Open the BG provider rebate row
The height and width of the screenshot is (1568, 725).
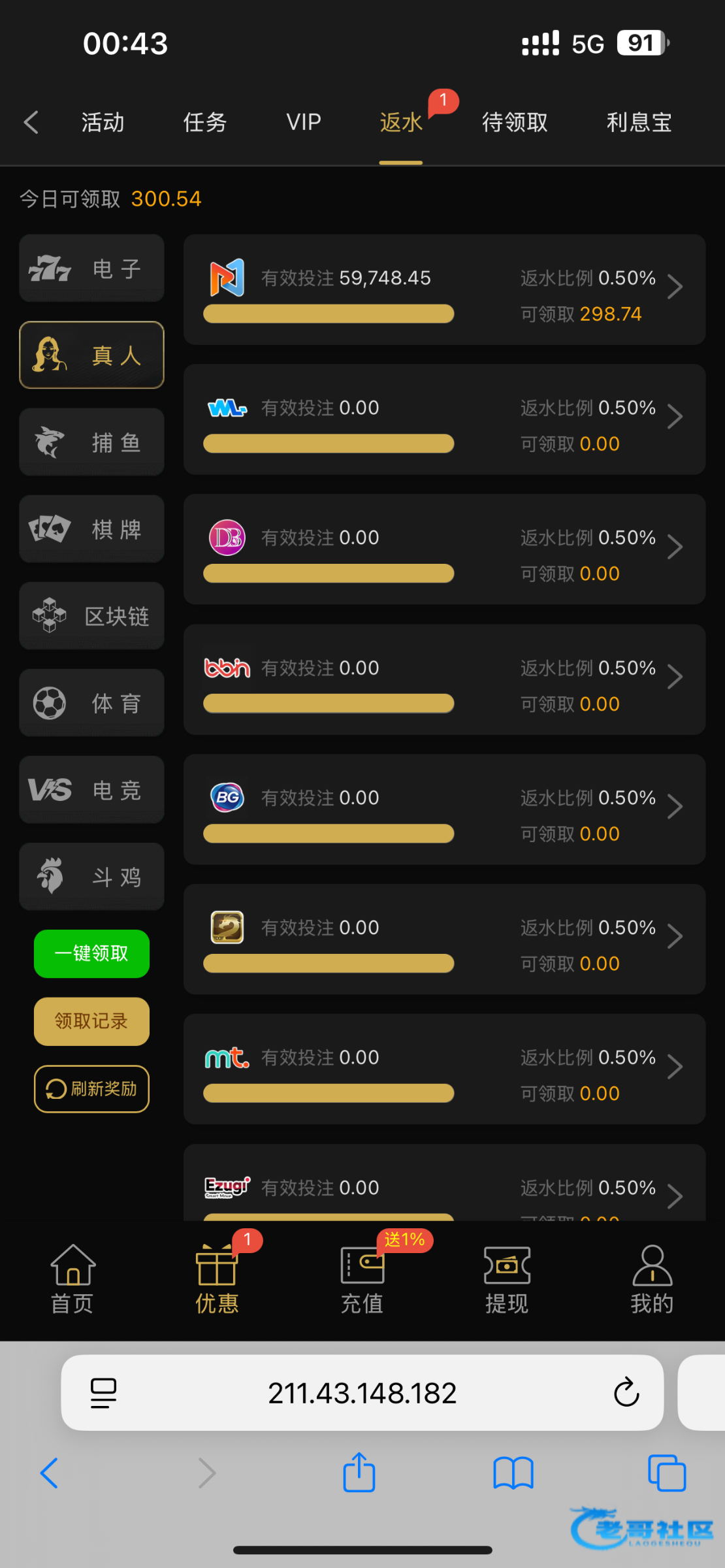coord(444,809)
